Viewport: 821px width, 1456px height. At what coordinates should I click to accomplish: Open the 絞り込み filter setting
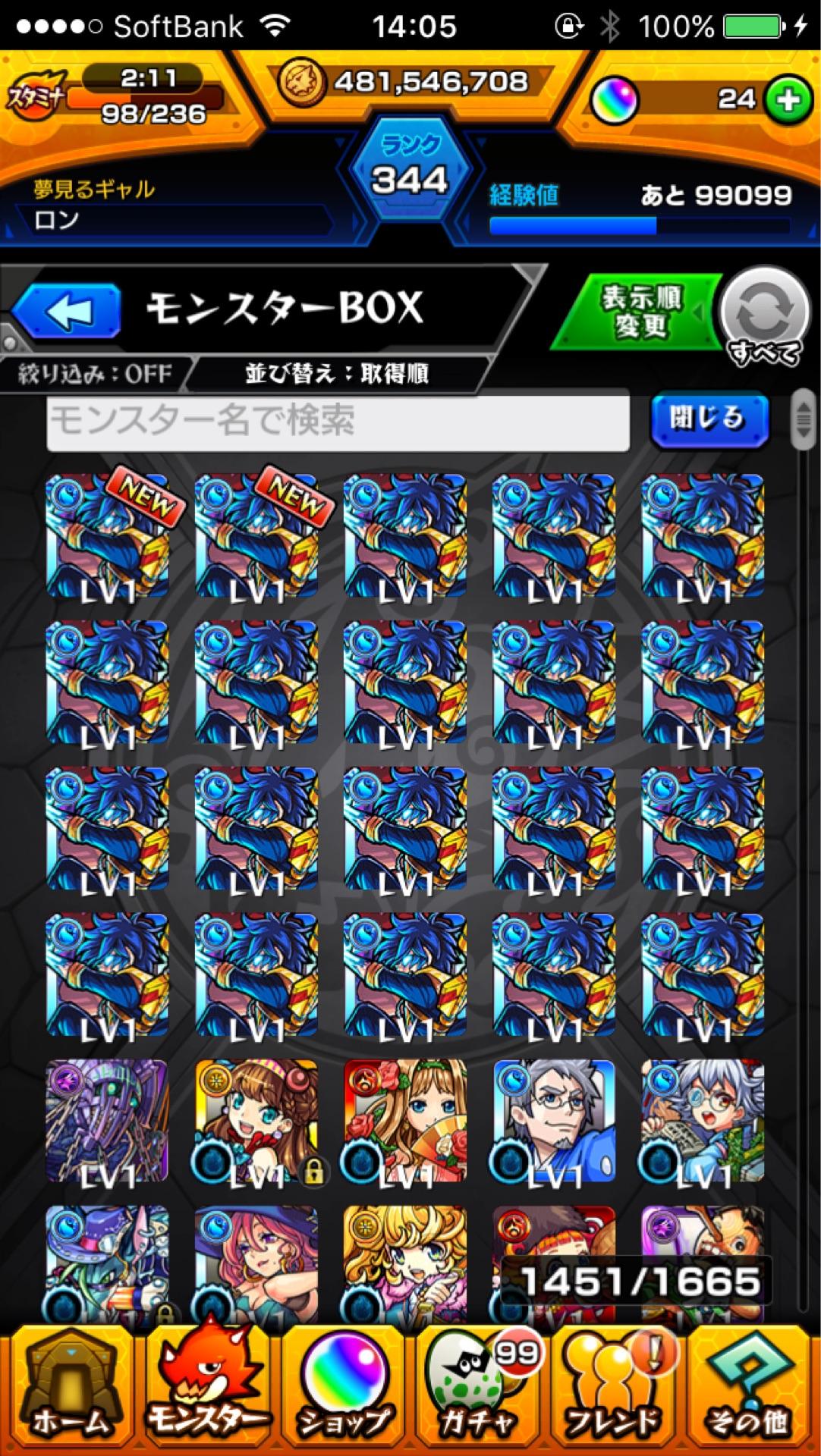coord(94,374)
